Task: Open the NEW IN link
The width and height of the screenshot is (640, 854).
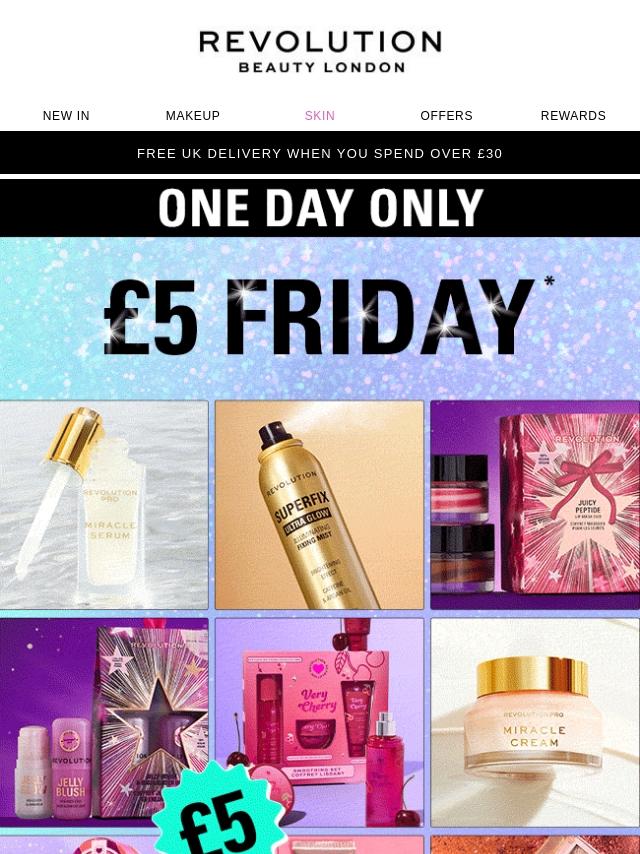Action: tap(66, 115)
